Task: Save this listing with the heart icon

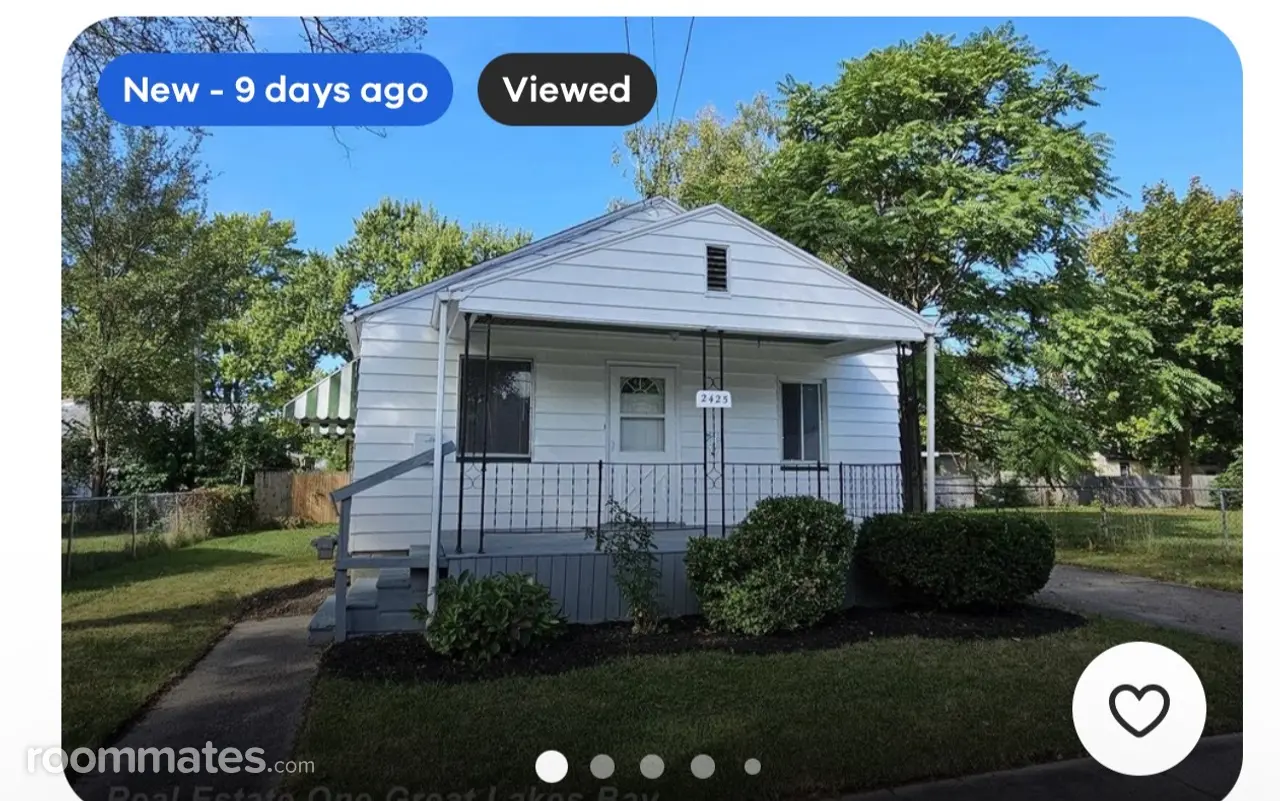Action: (1139, 709)
